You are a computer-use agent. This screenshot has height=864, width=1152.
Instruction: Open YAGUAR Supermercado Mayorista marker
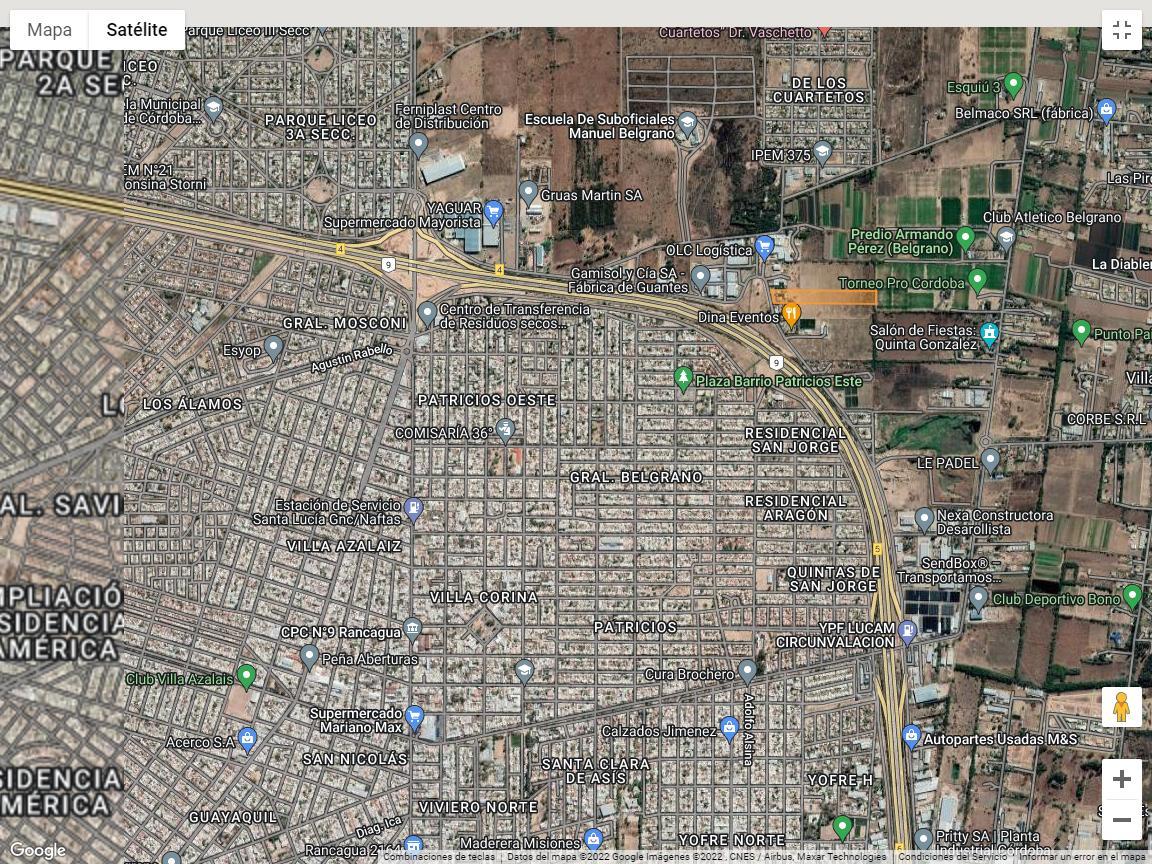coord(493,211)
